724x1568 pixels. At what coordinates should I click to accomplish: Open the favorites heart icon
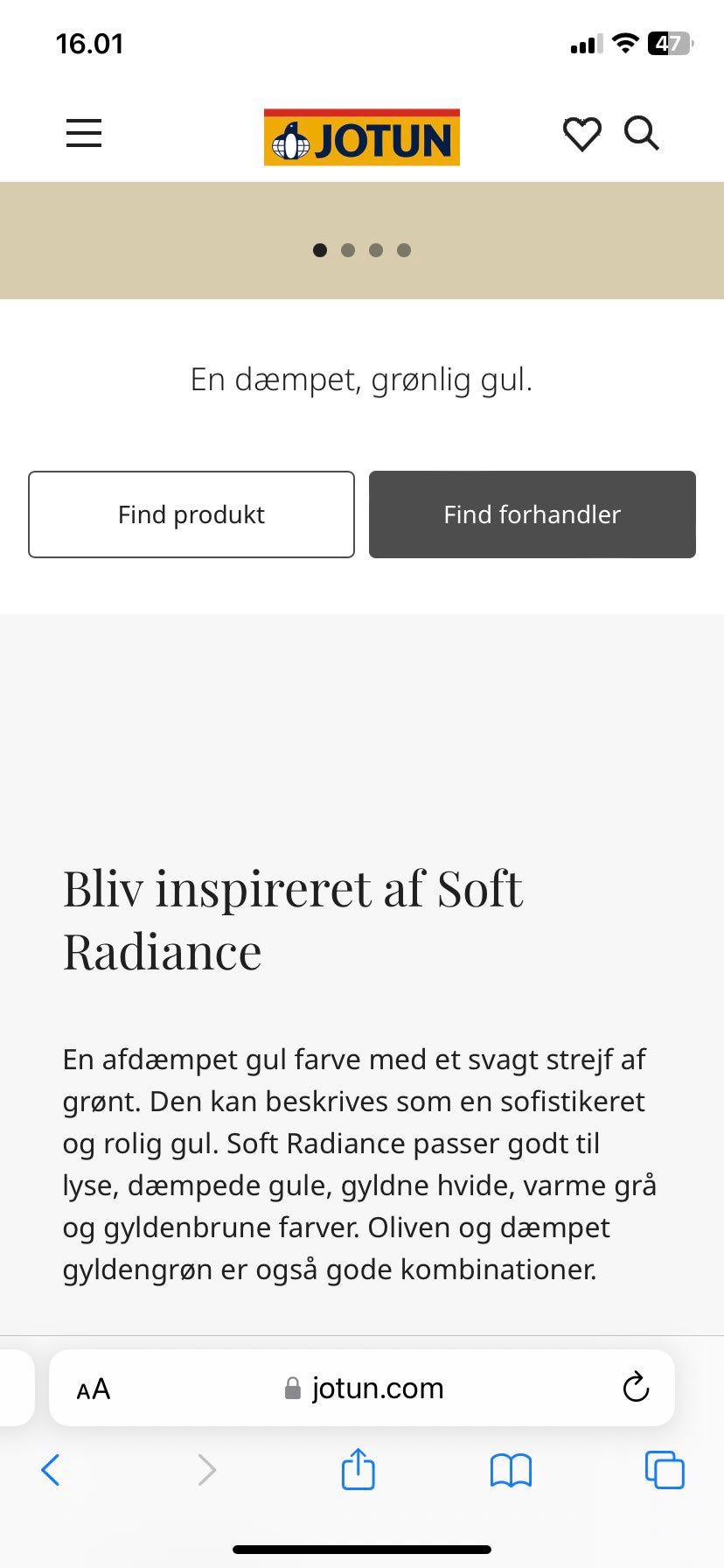581,133
